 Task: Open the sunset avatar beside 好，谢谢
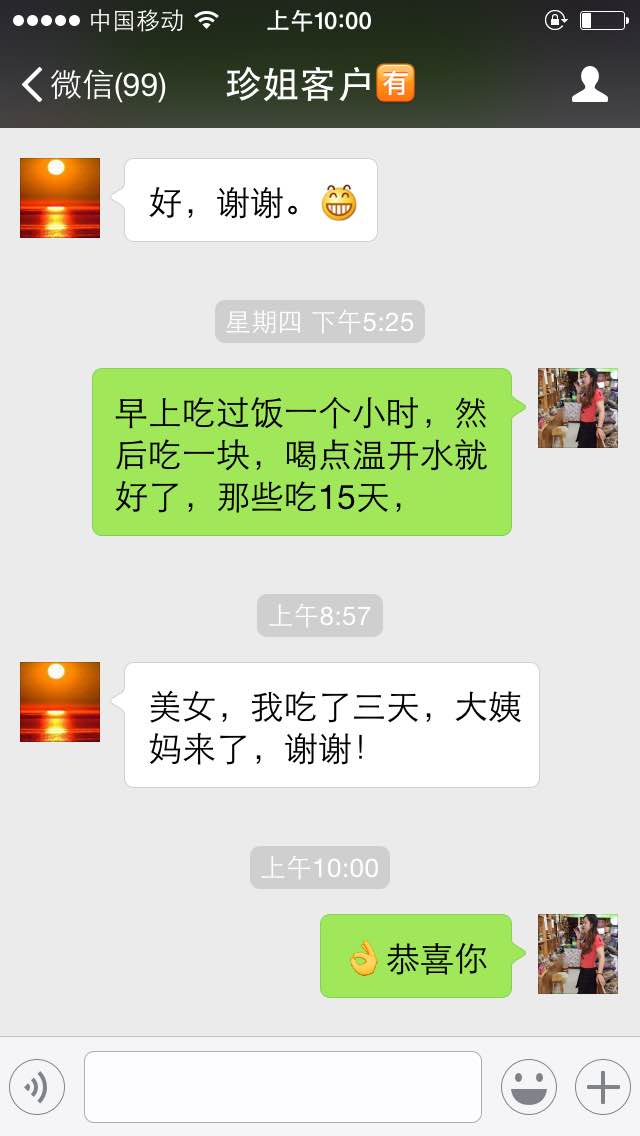[x=60, y=198]
